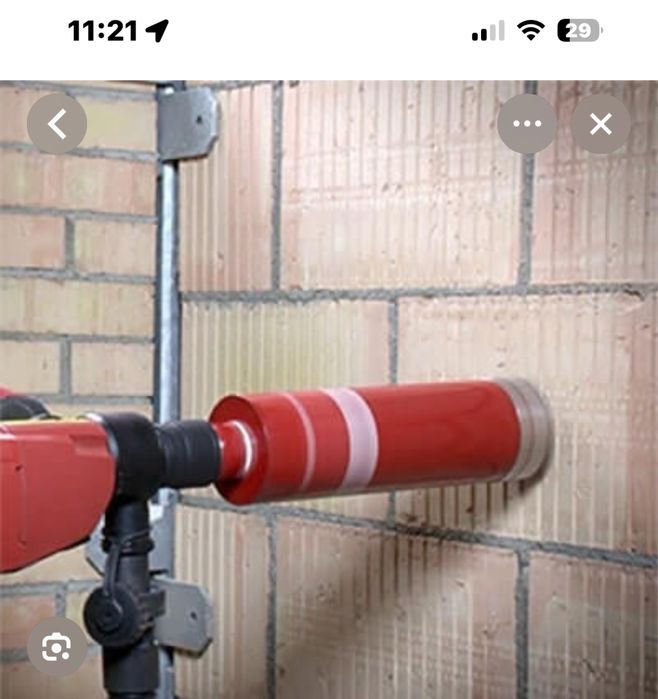This screenshot has height=699, width=658.
Task: Go back using the left arrow
Action: tap(57, 124)
